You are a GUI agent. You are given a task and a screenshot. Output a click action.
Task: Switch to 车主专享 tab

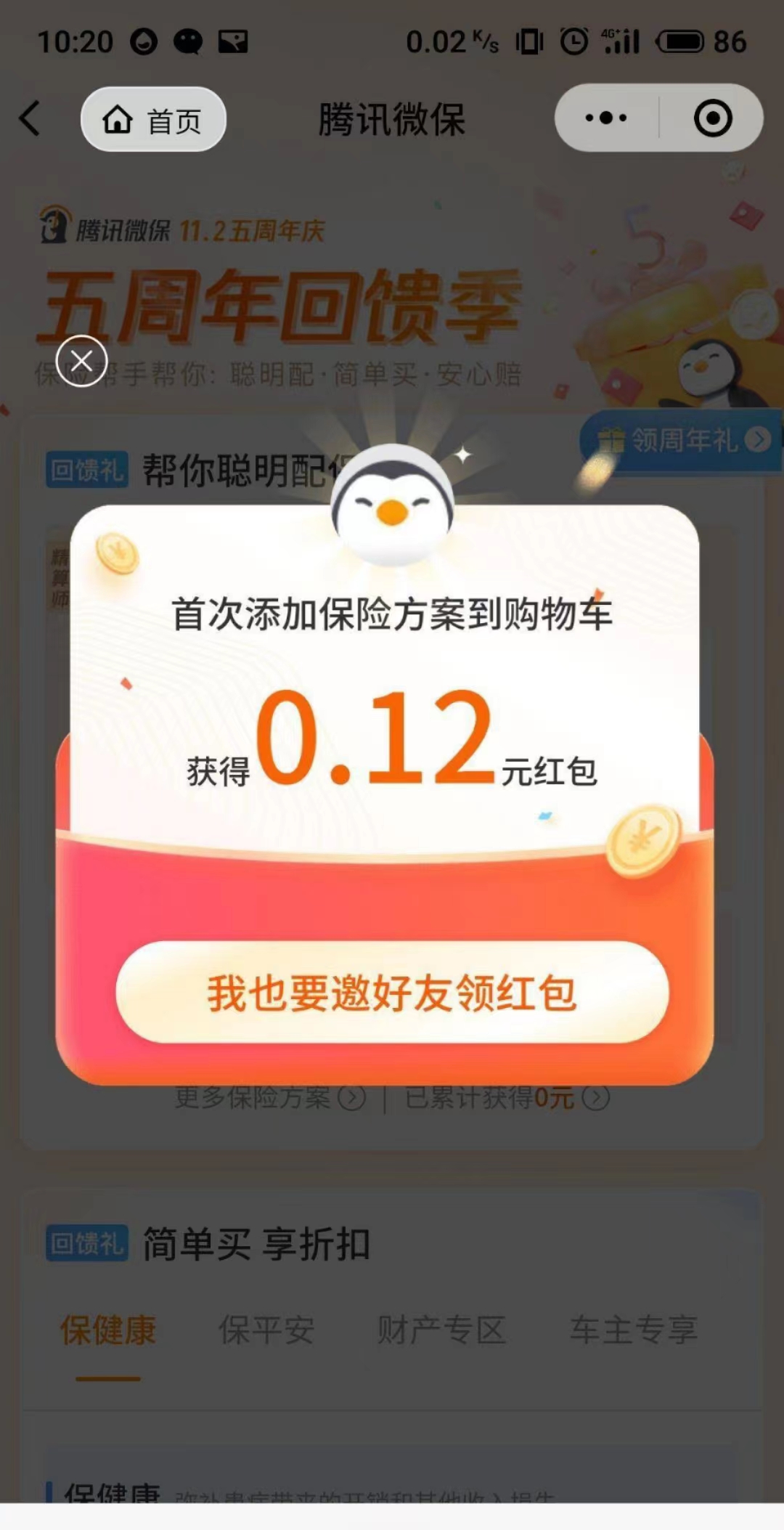[633, 1330]
